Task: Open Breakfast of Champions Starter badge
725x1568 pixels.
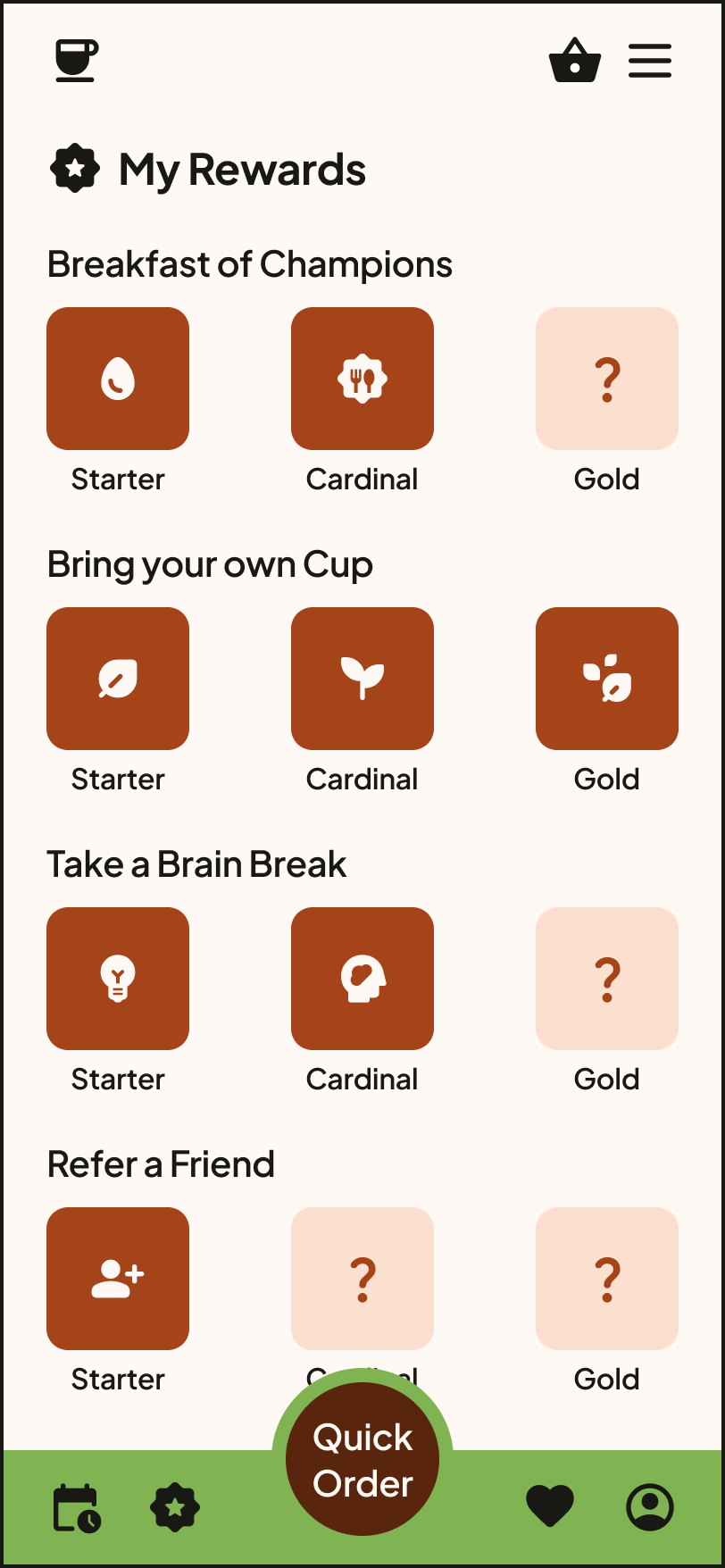Action: pyautogui.click(x=118, y=379)
